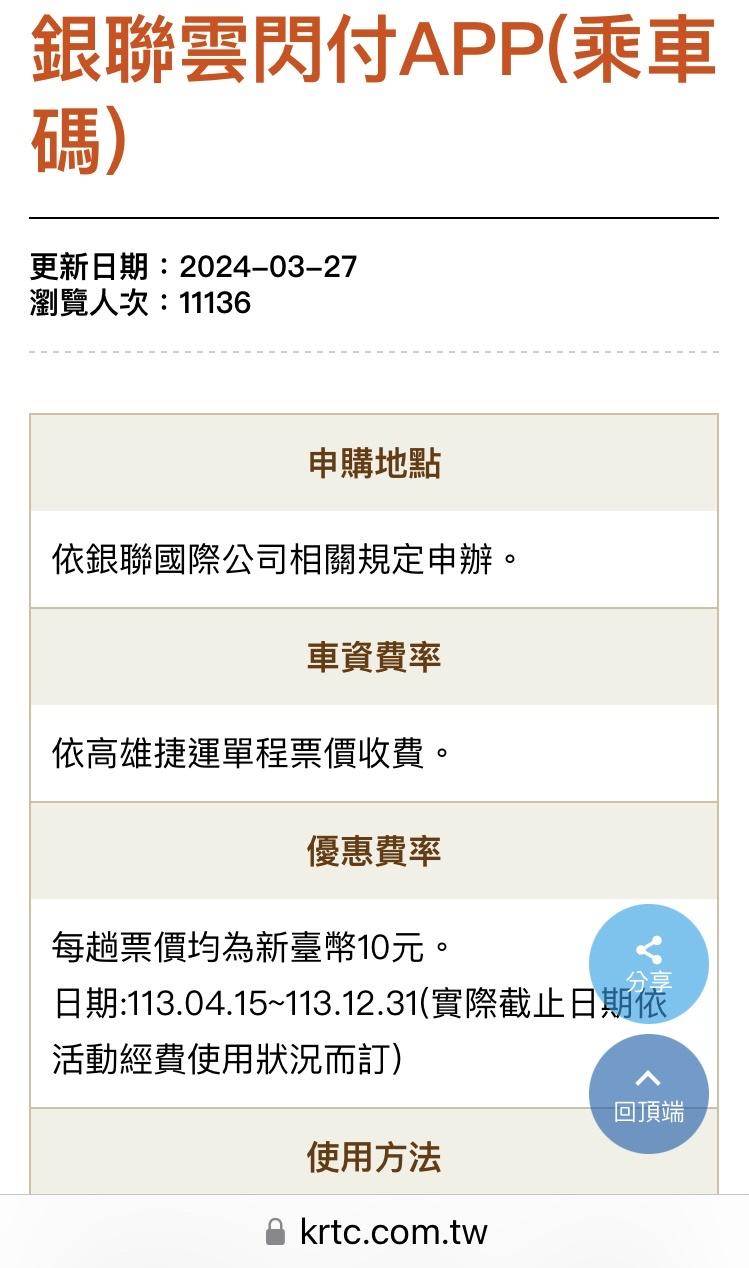The height and width of the screenshot is (1268, 749).
Task: Share this page with the 分享 button
Action: (648, 963)
